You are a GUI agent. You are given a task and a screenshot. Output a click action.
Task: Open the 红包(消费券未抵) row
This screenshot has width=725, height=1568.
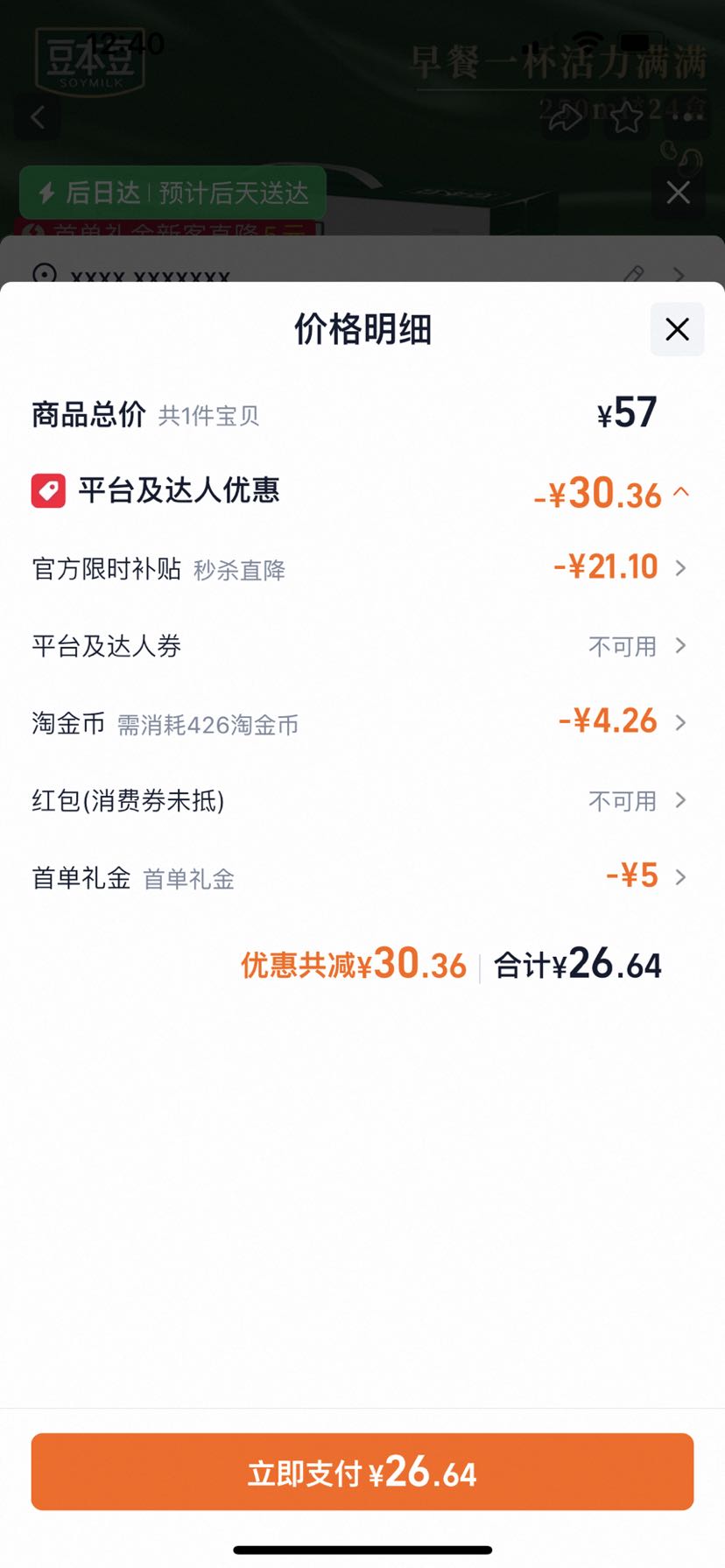click(x=362, y=800)
